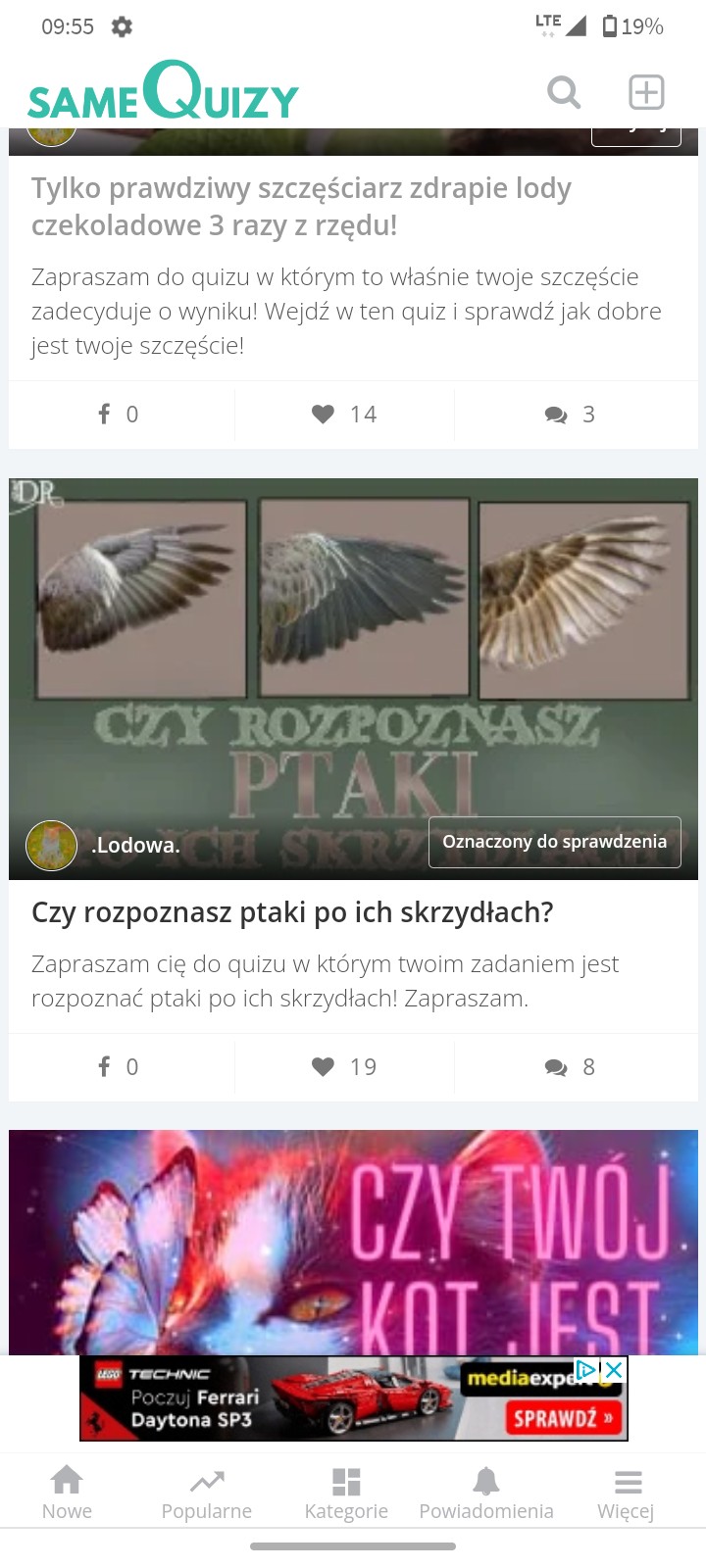Like the bird wings quiz
This screenshot has height=1568, width=706.
(x=343, y=1067)
